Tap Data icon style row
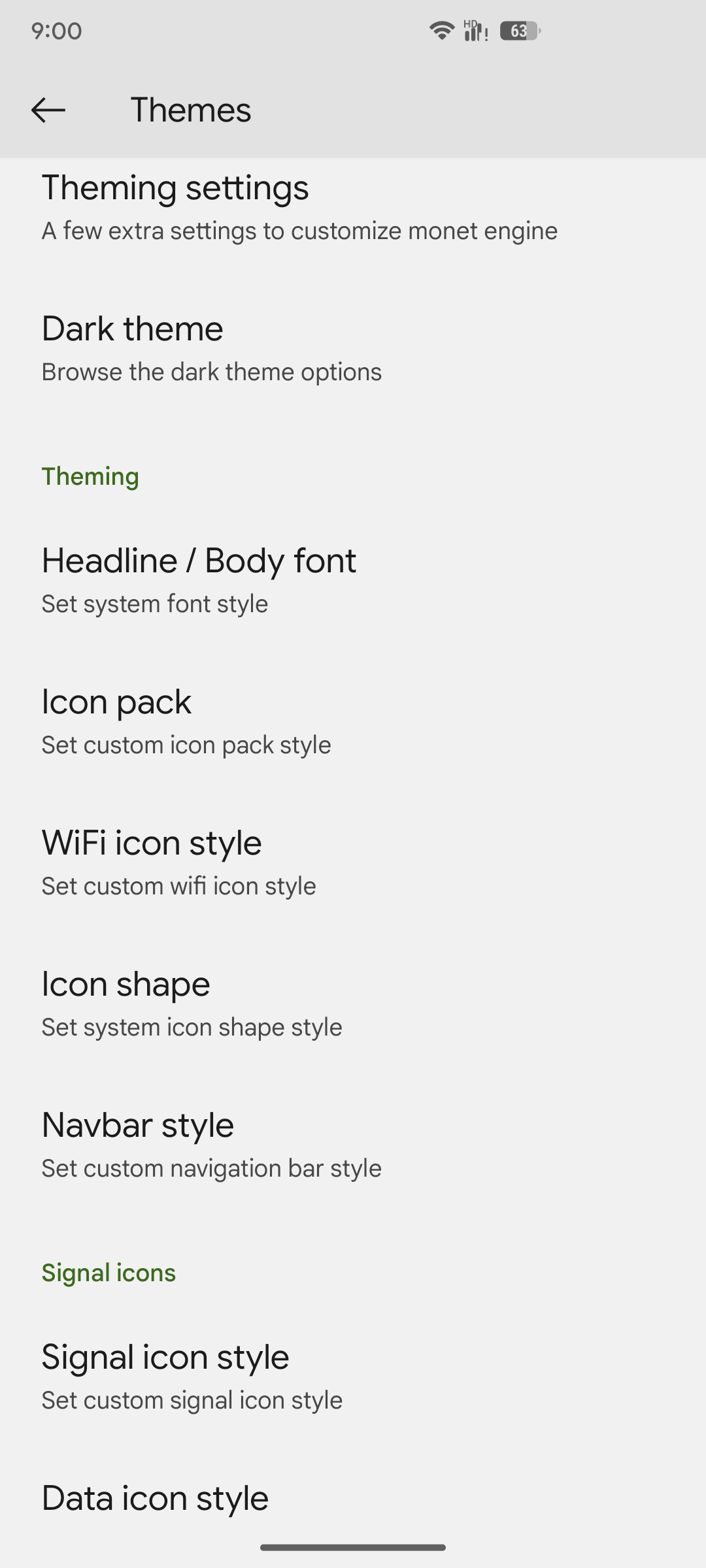This screenshot has width=706, height=1568. 156,1499
